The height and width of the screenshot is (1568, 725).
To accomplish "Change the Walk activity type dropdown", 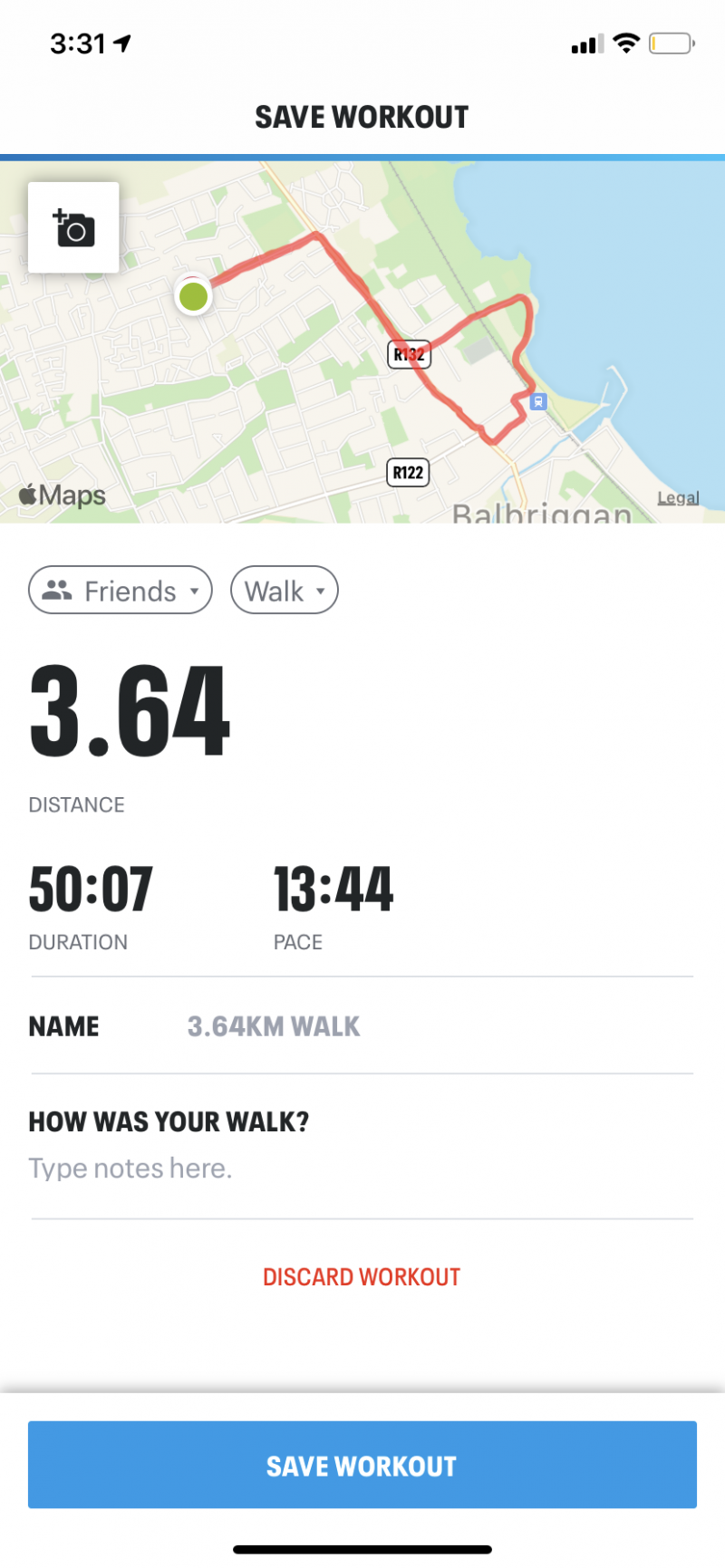I will [285, 591].
